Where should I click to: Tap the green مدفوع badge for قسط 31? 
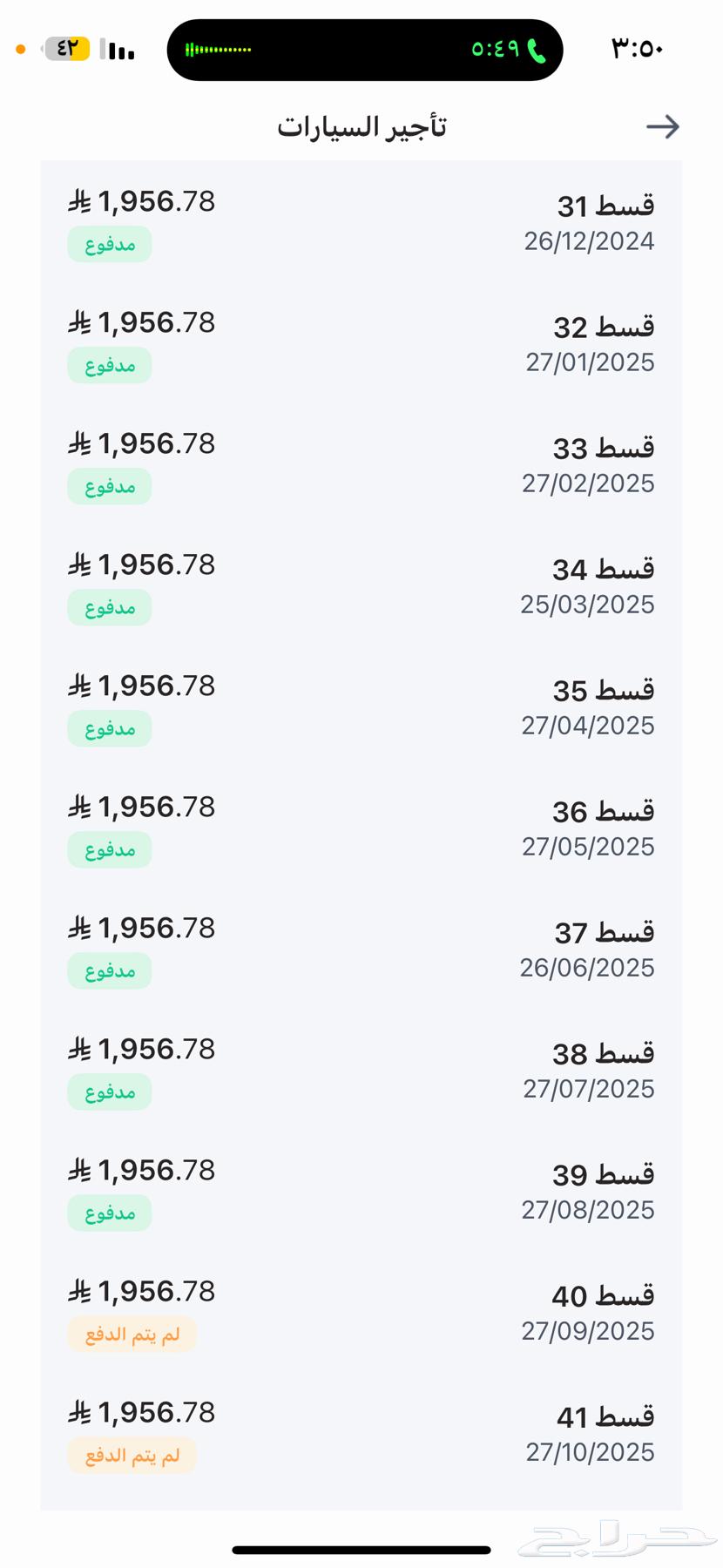coord(109,244)
